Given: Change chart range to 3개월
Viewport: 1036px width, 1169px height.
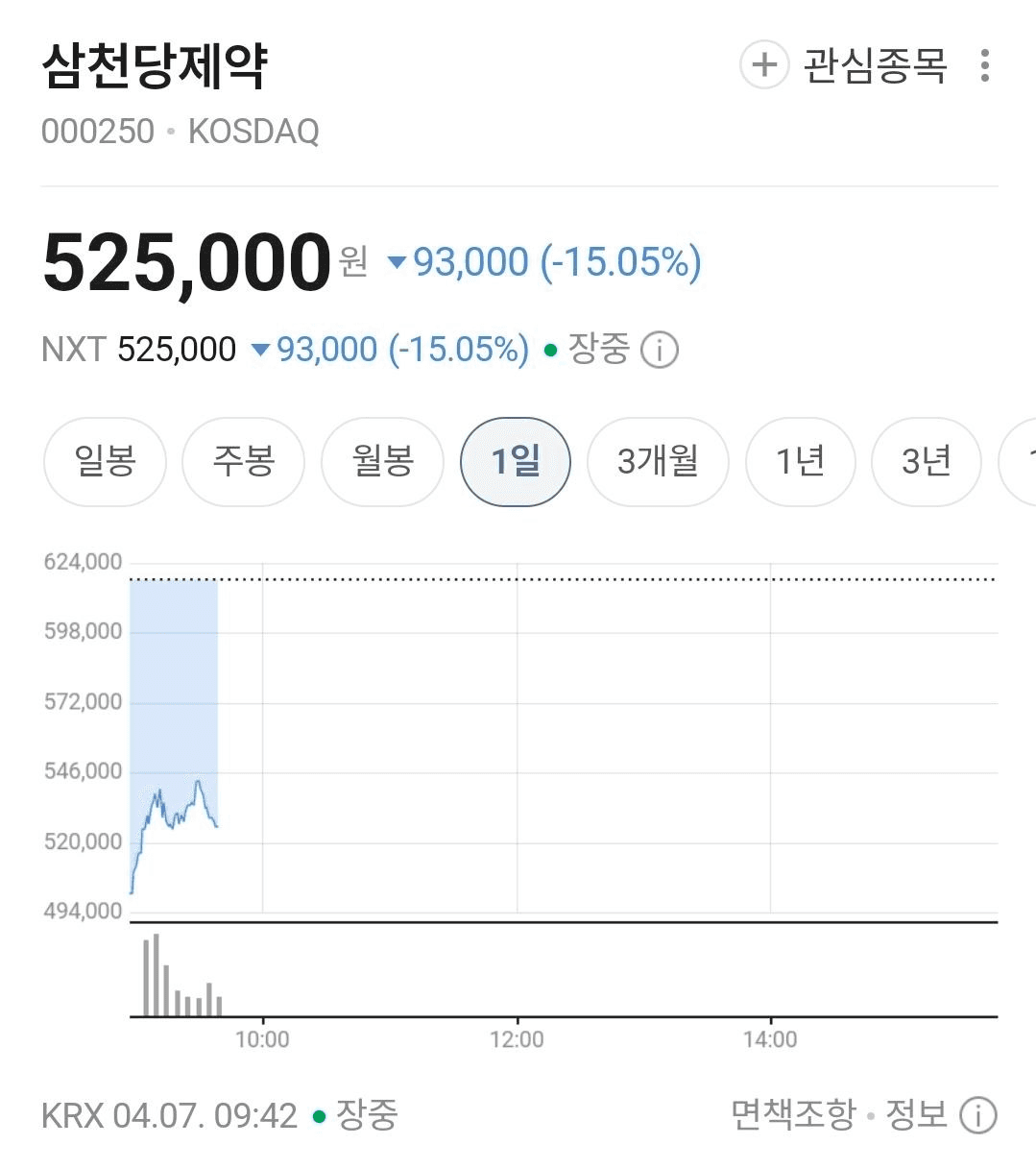Looking at the screenshot, I should coord(658,462).
